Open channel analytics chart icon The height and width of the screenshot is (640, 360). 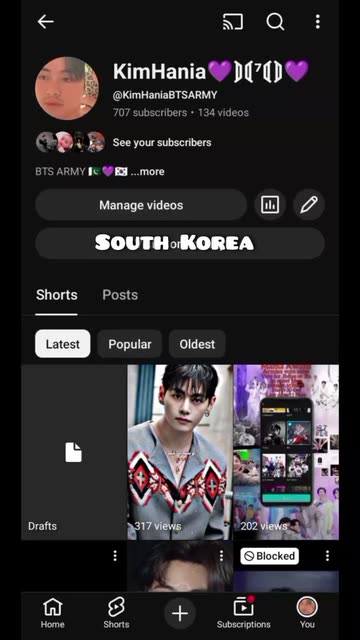click(x=270, y=204)
